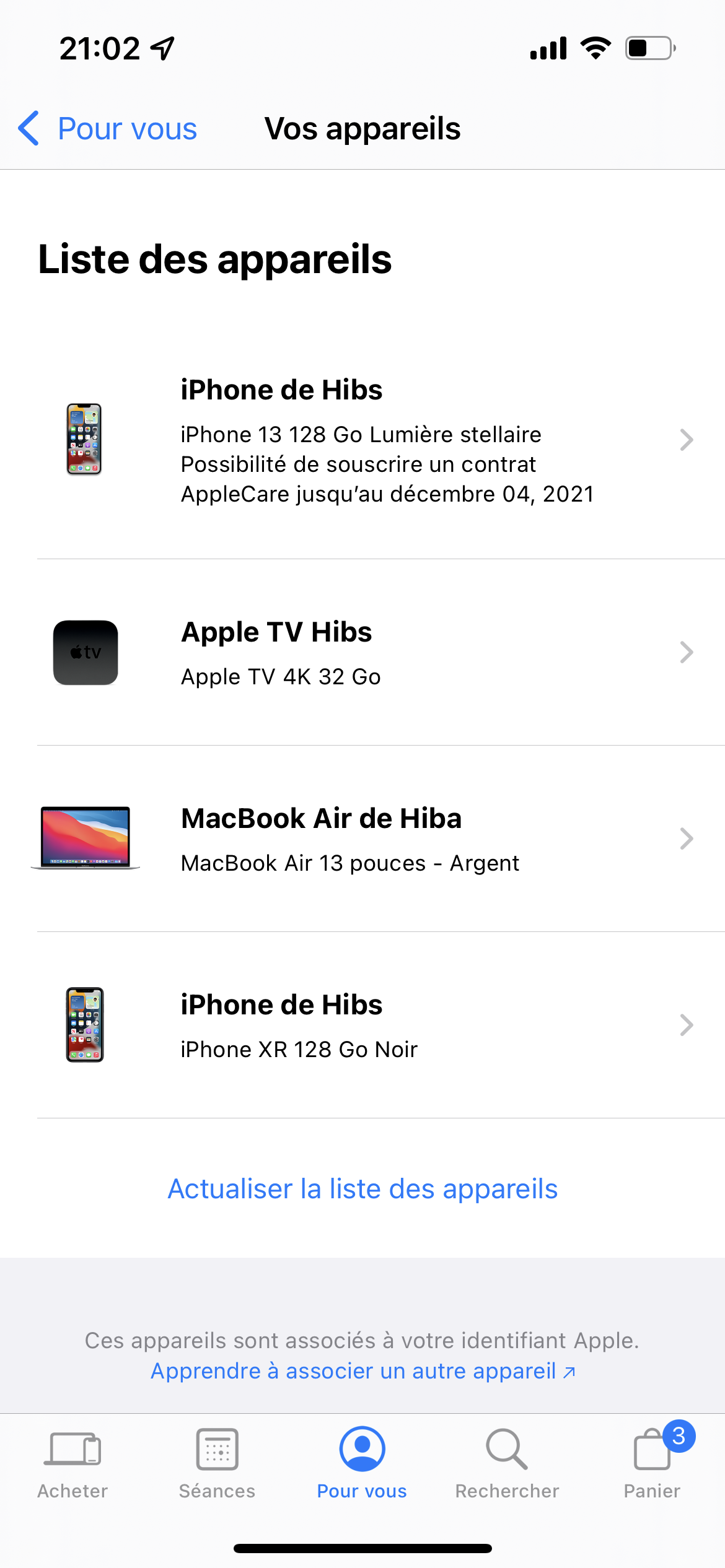
Task: View MacBook Air de Hiba details
Action: point(372,838)
